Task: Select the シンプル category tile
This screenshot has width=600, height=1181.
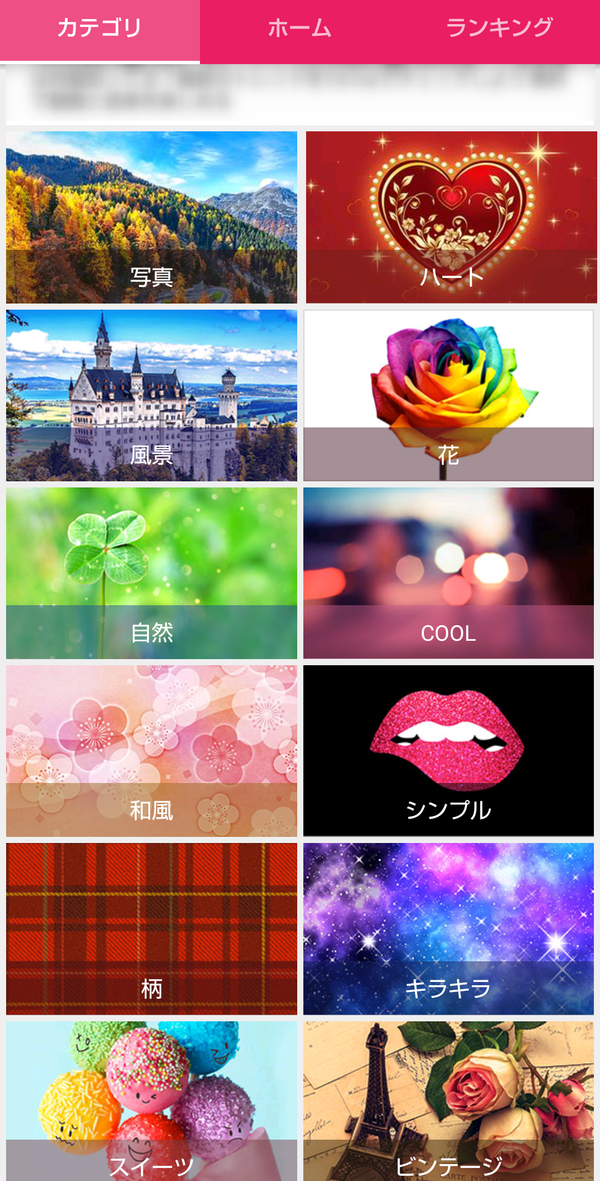Action: click(449, 750)
